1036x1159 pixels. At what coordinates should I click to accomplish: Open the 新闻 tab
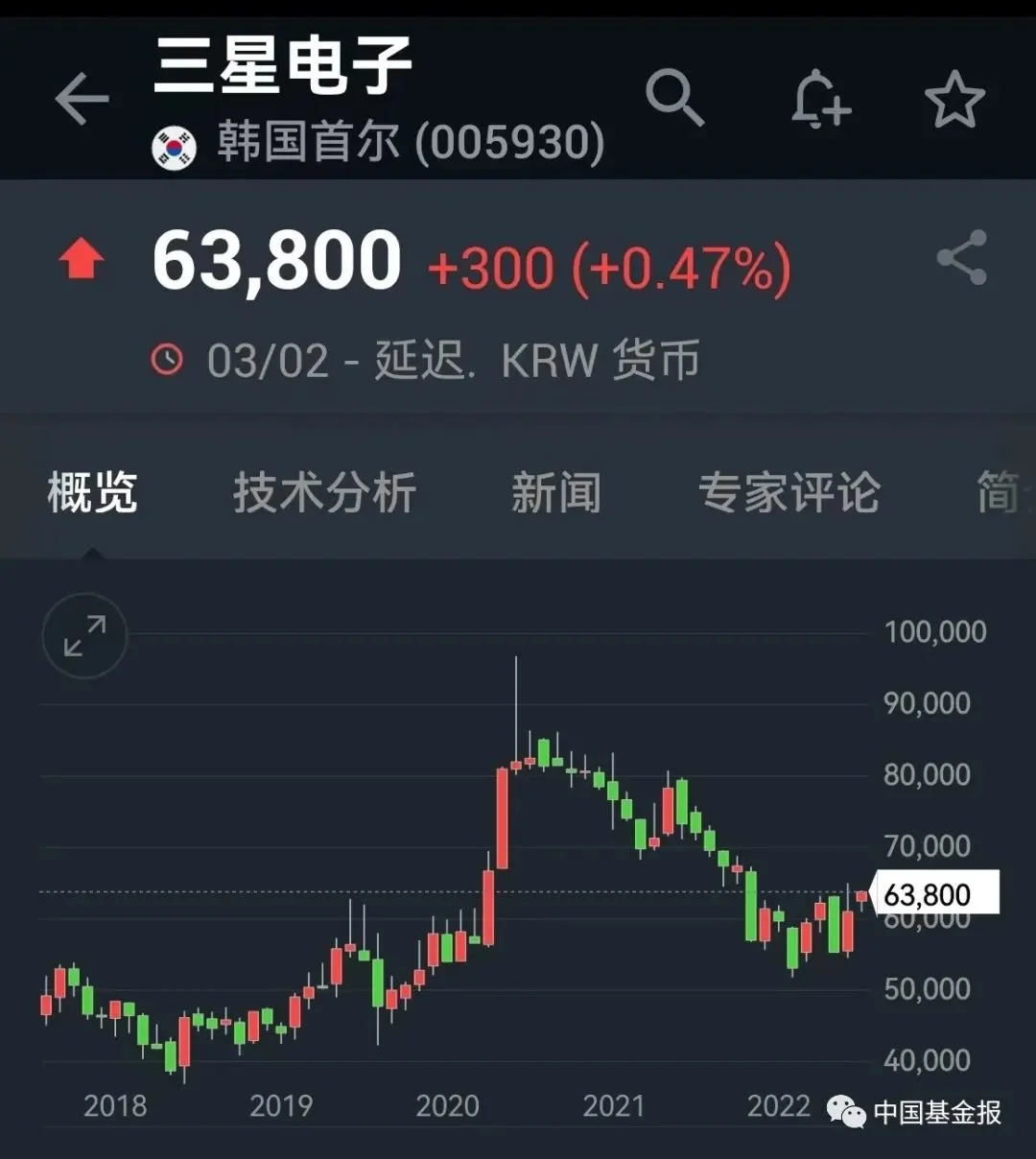tap(556, 492)
